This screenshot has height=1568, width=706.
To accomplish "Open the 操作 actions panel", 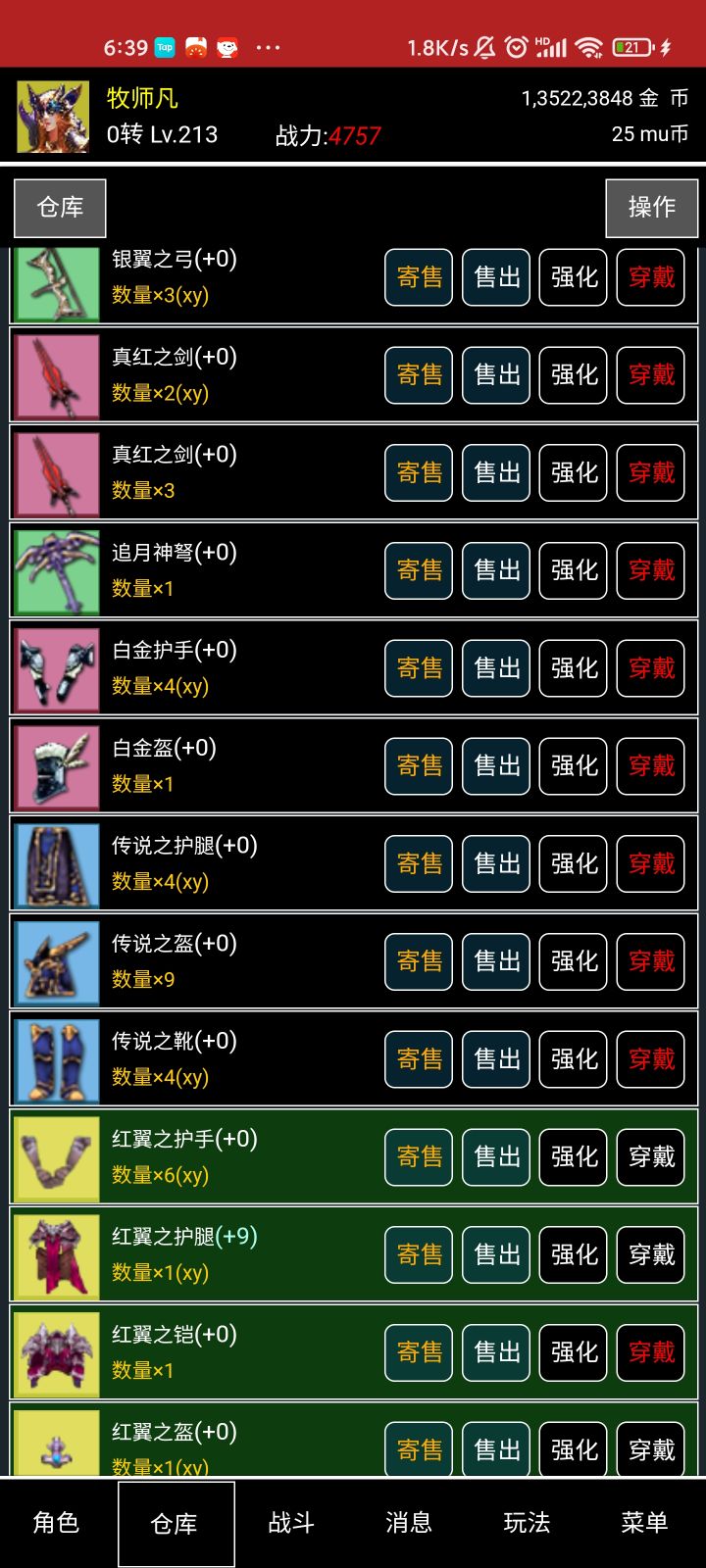I will click(651, 208).
